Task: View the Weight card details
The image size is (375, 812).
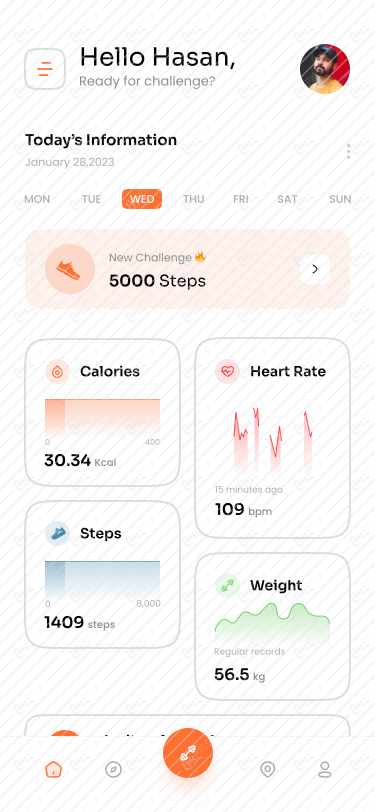Action: 272,626
